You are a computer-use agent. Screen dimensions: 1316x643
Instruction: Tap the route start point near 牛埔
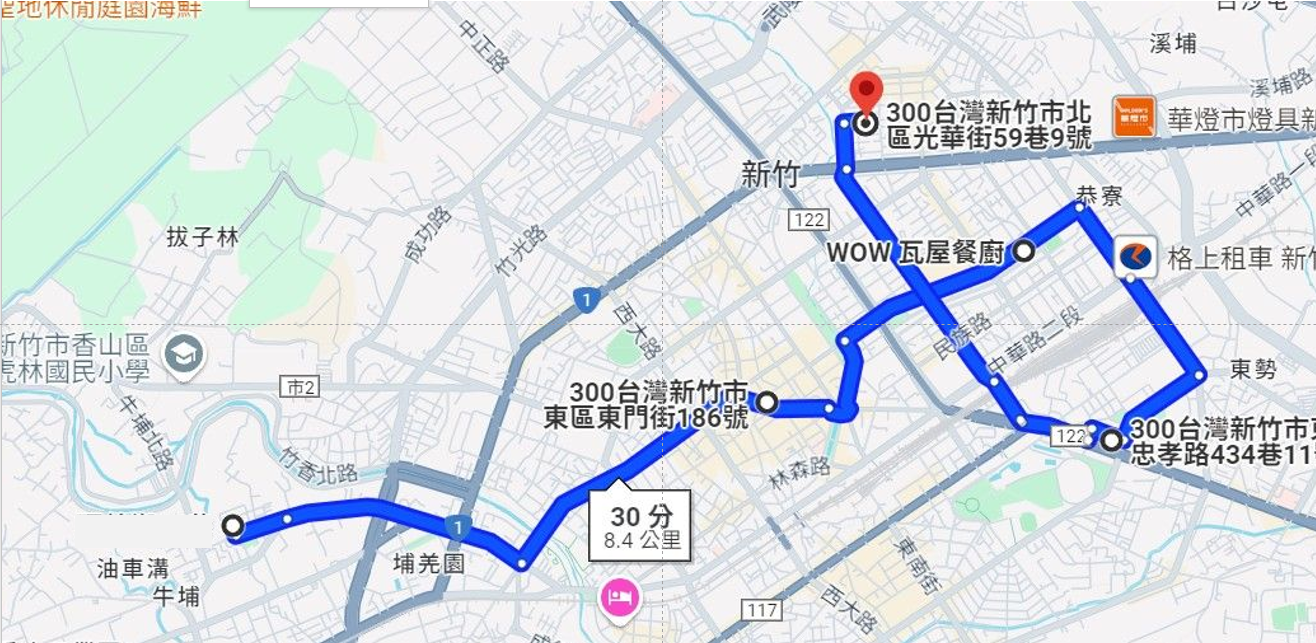(233, 525)
